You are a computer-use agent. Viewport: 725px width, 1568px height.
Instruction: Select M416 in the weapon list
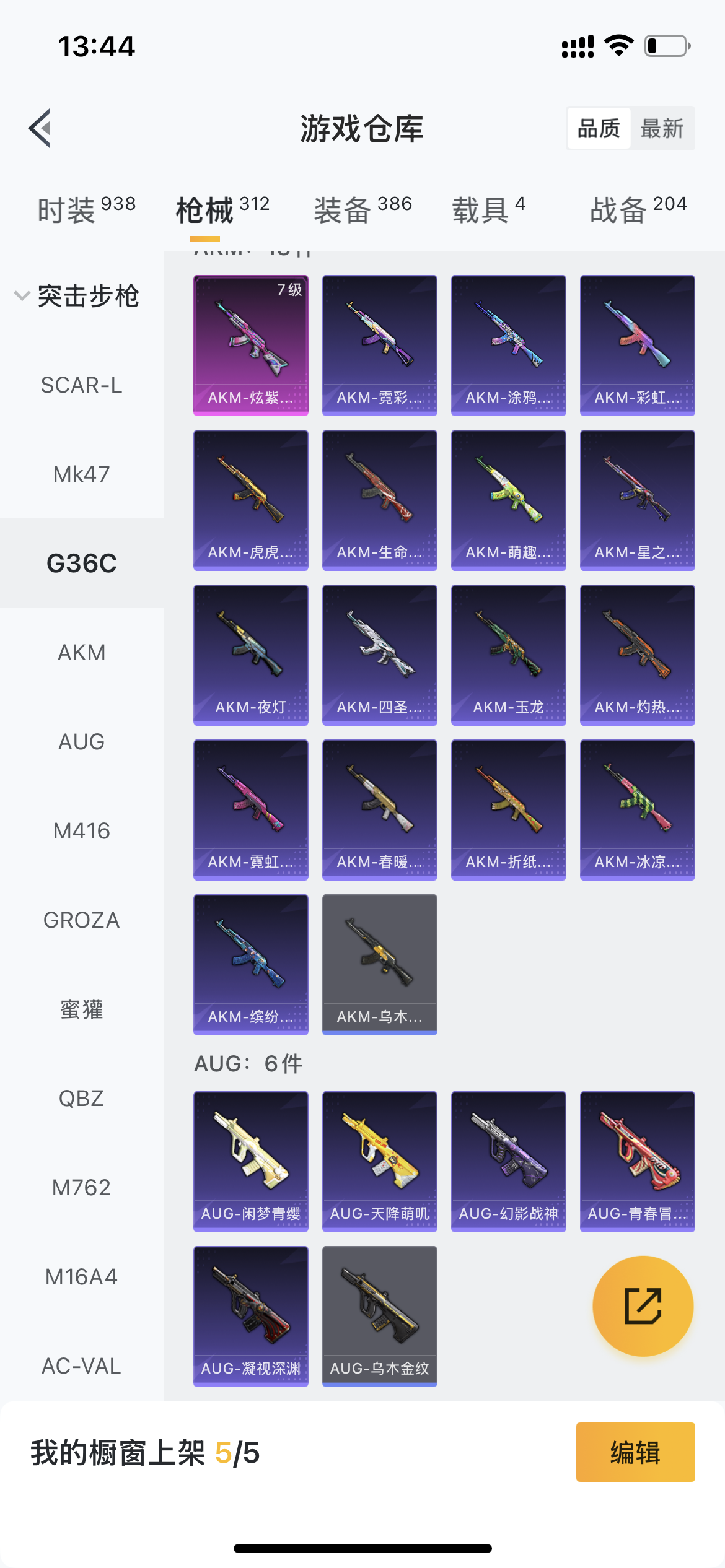pyautogui.click(x=81, y=831)
